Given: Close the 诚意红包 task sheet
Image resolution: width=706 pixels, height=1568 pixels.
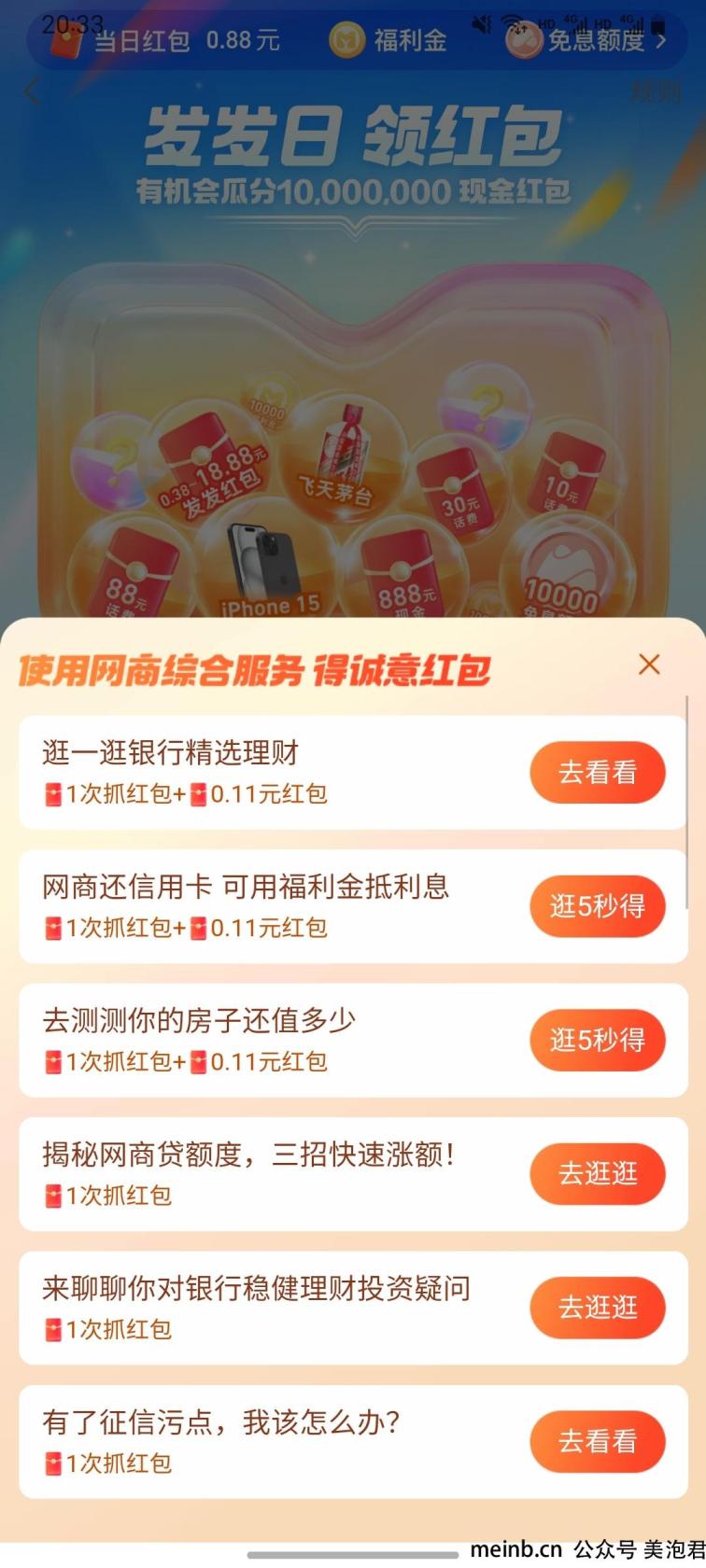Looking at the screenshot, I should coord(649,665).
